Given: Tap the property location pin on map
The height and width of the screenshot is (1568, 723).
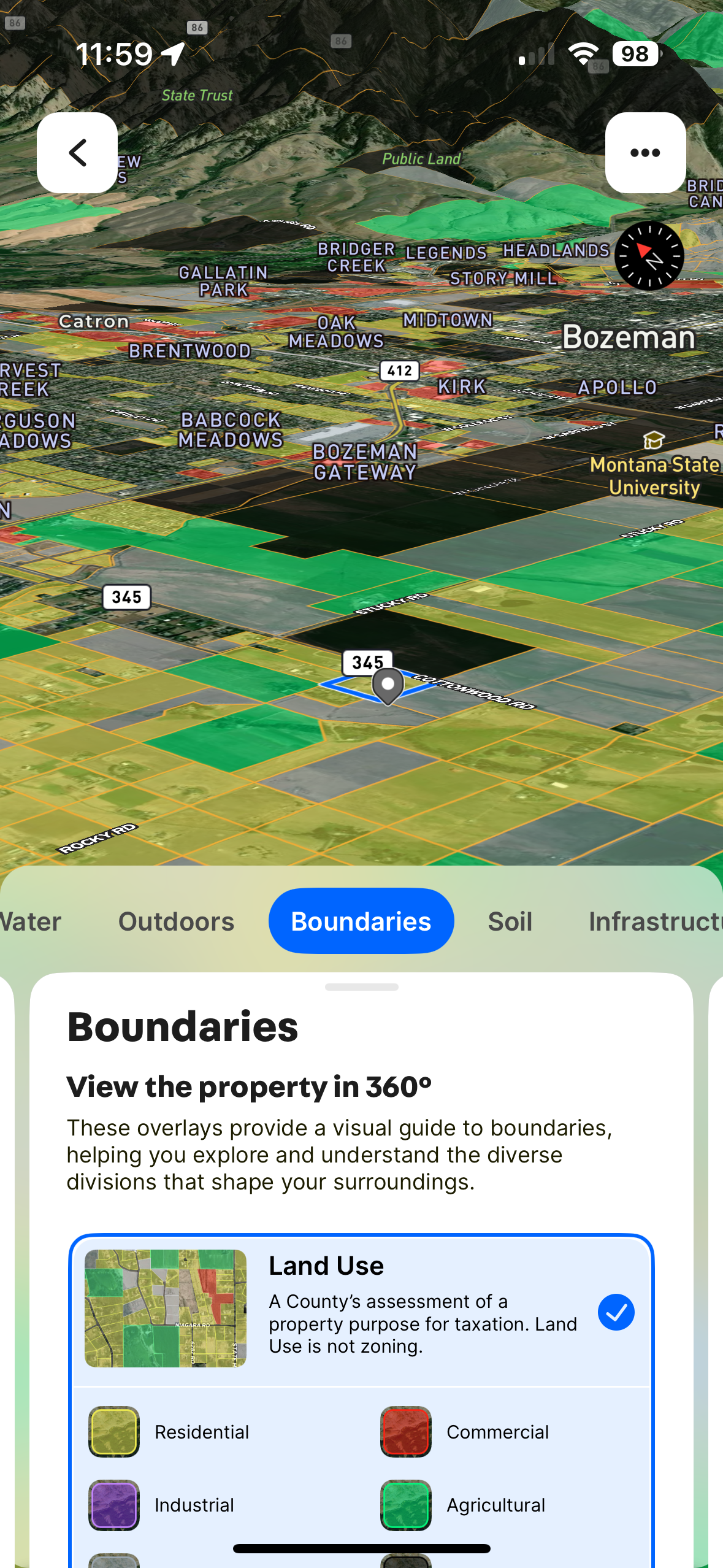Looking at the screenshot, I should point(388,686).
